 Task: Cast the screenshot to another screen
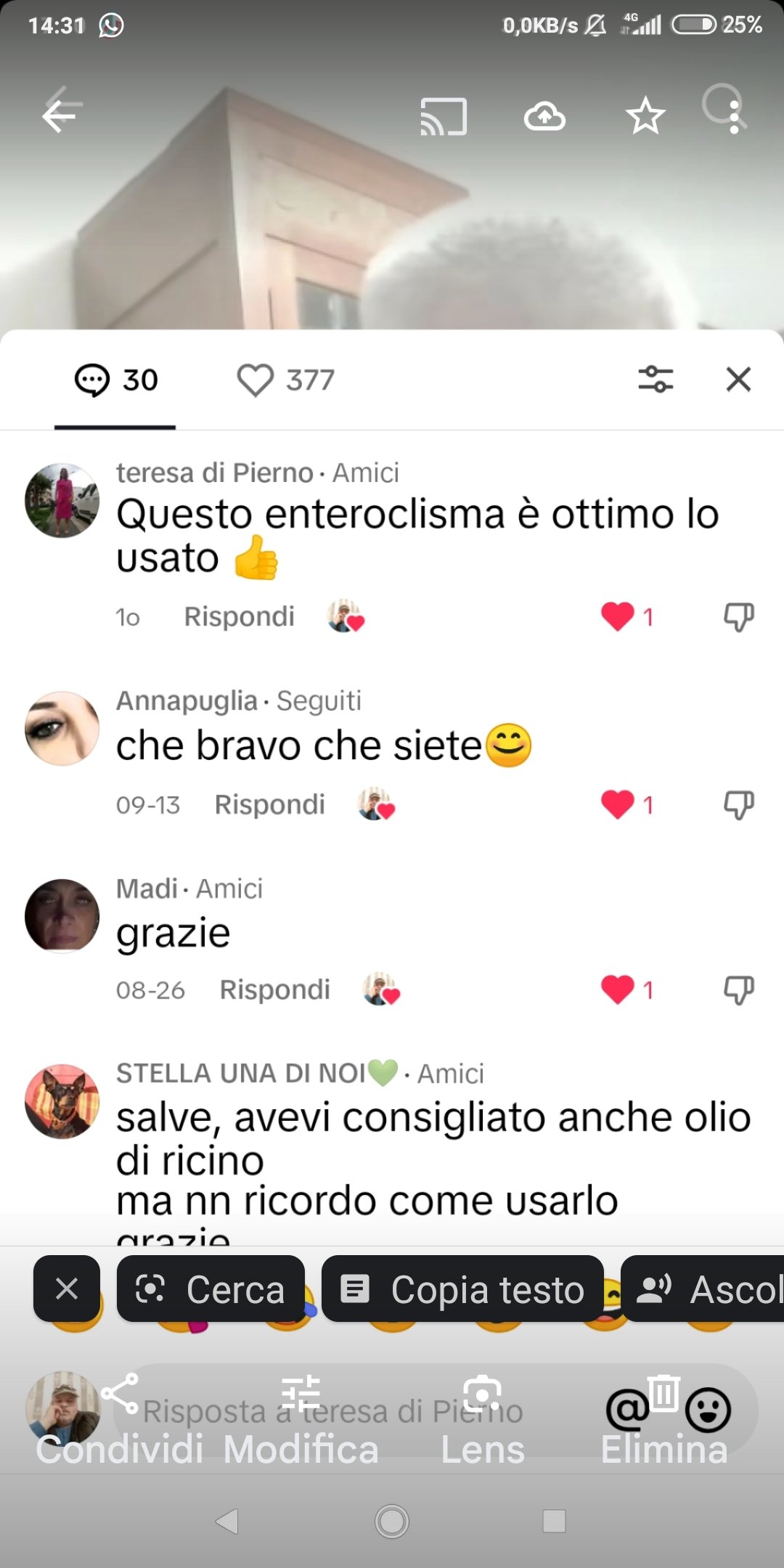[444, 116]
